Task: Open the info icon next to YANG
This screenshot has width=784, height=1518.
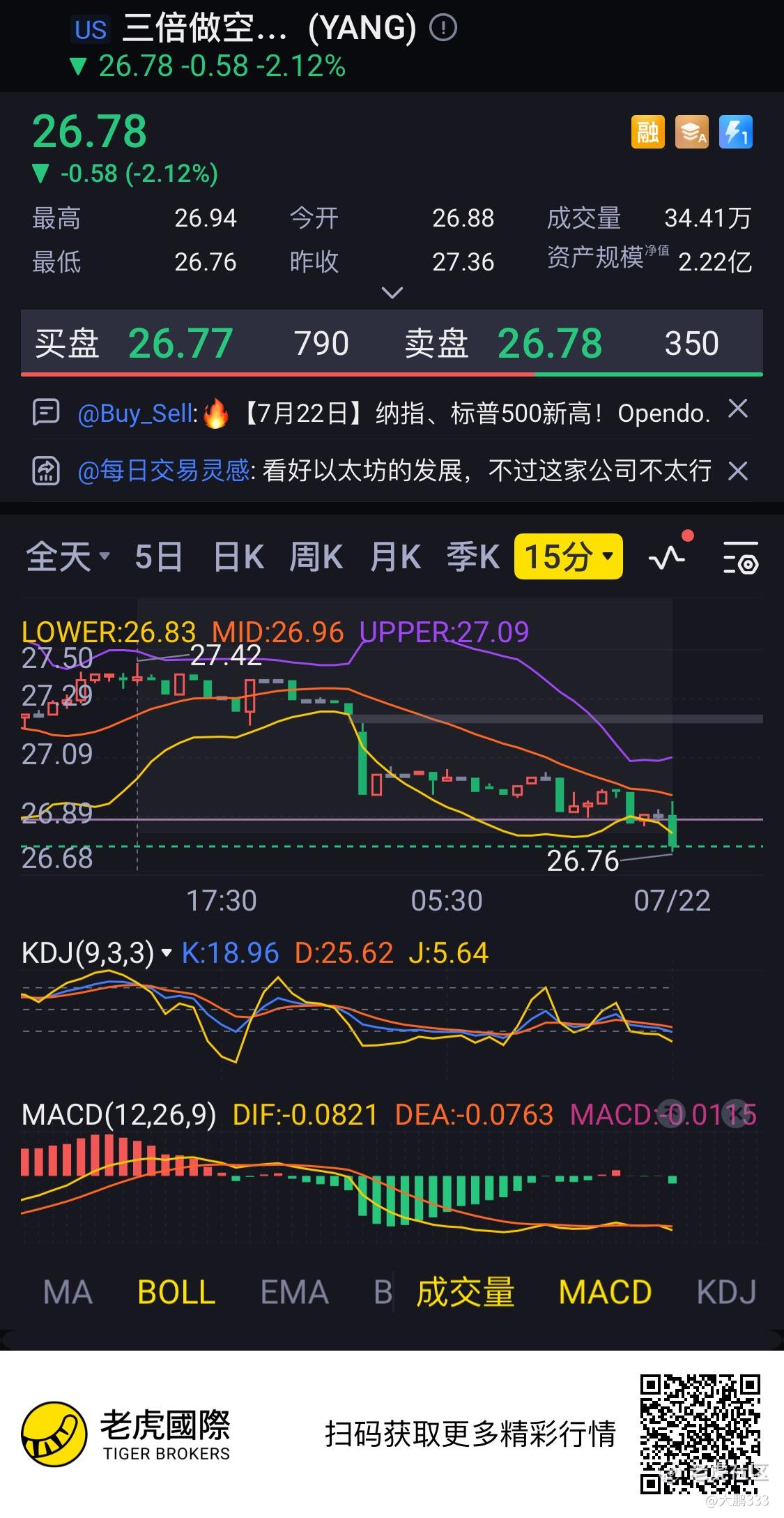Action: pos(443,28)
